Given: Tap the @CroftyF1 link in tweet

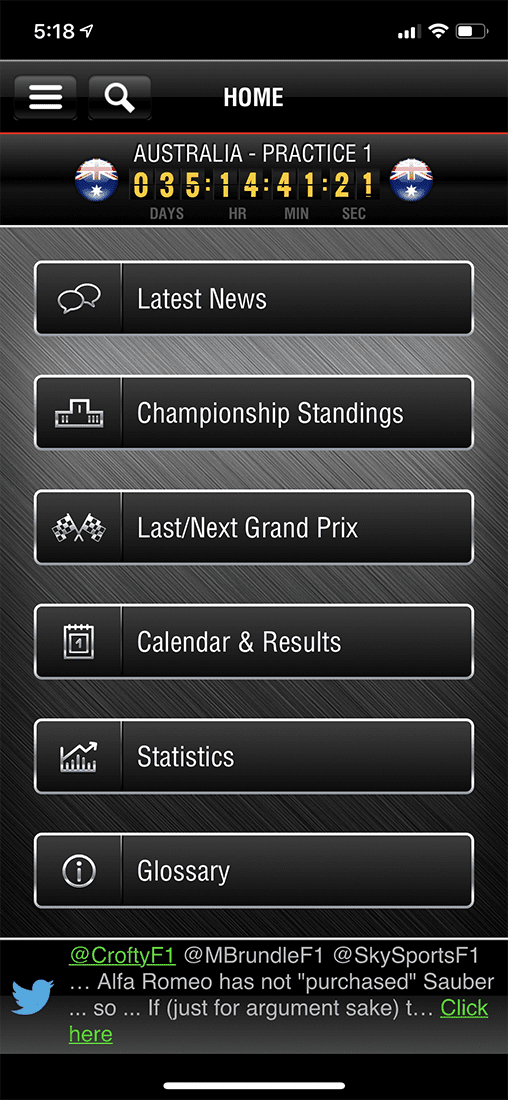Looking at the screenshot, I should click(123, 955).
